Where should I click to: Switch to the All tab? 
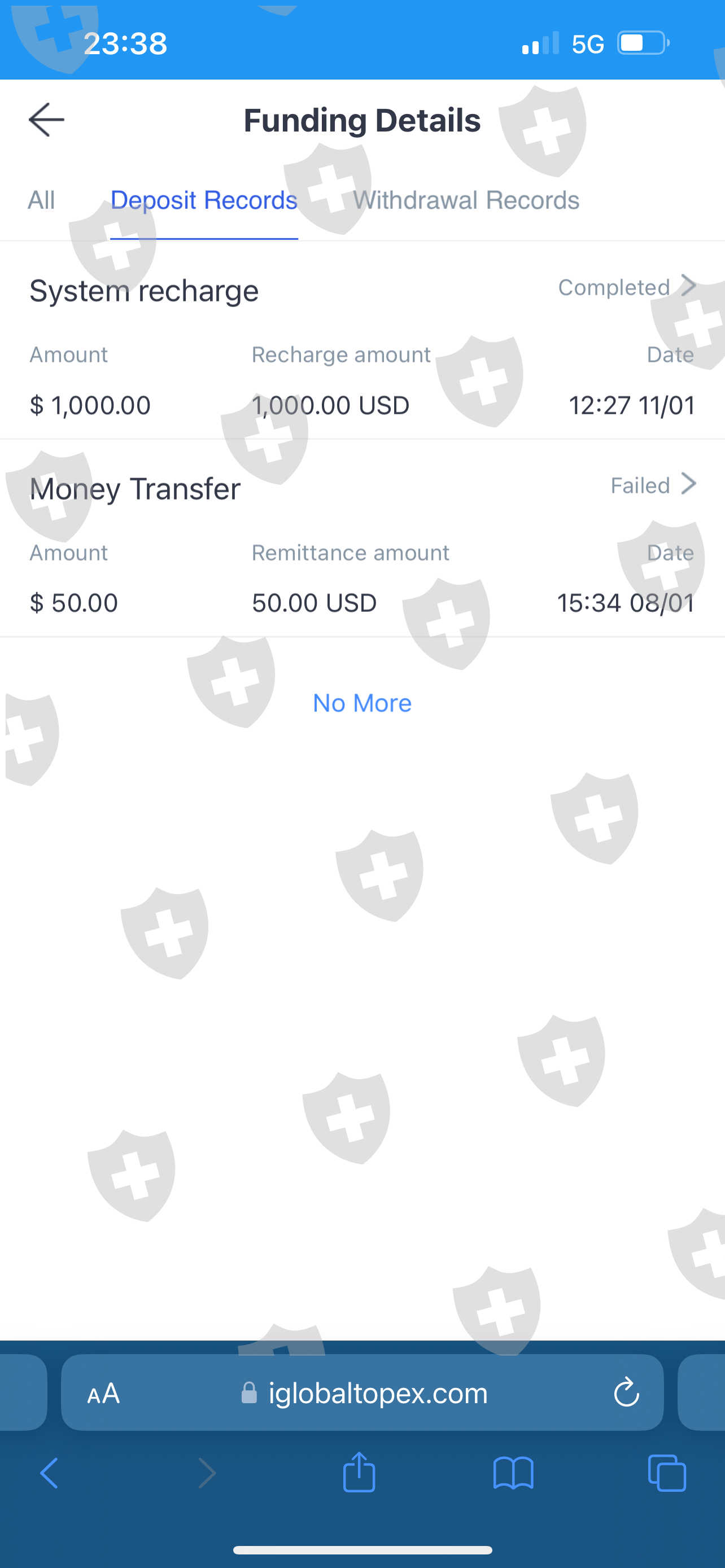pyautogui.click(x=41, y=200)
